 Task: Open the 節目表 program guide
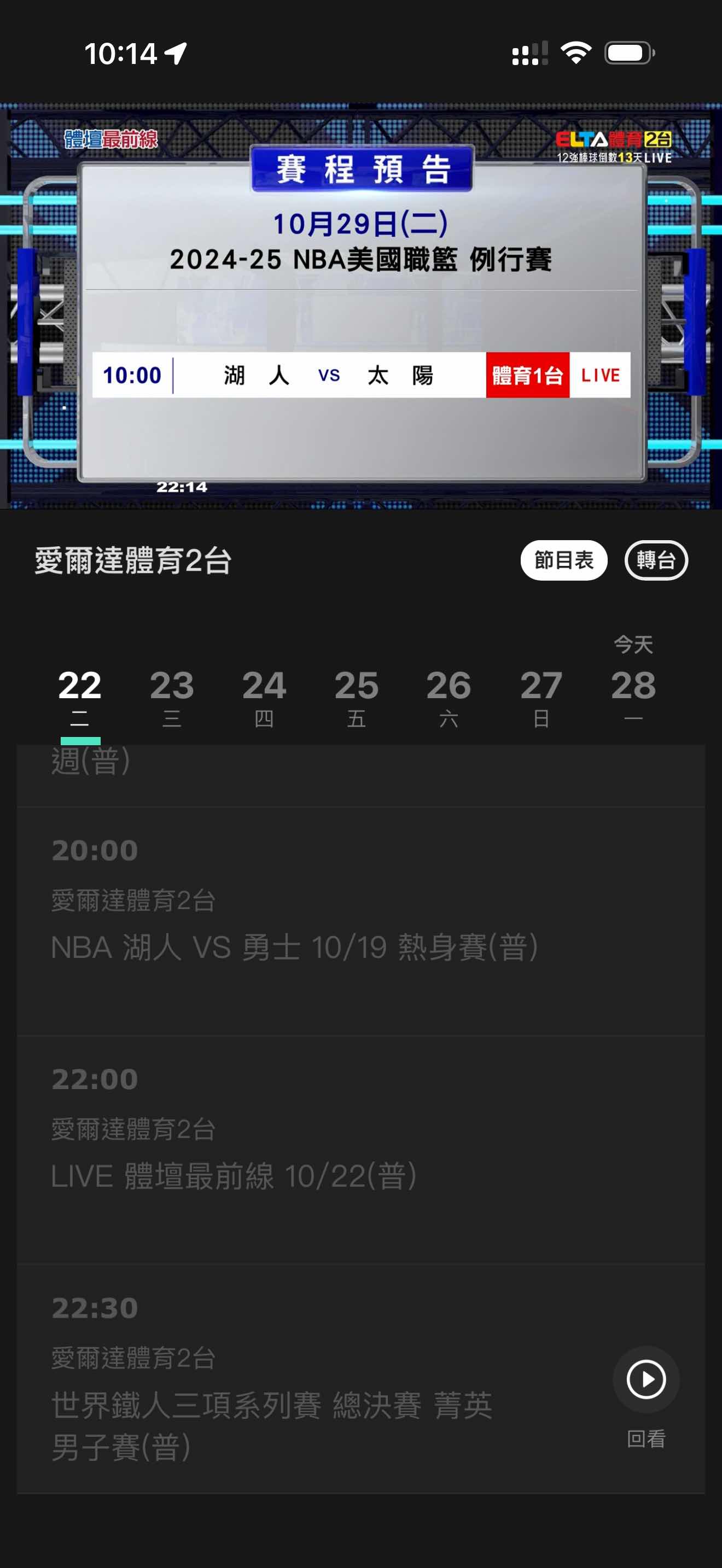[x=563, y=560]
